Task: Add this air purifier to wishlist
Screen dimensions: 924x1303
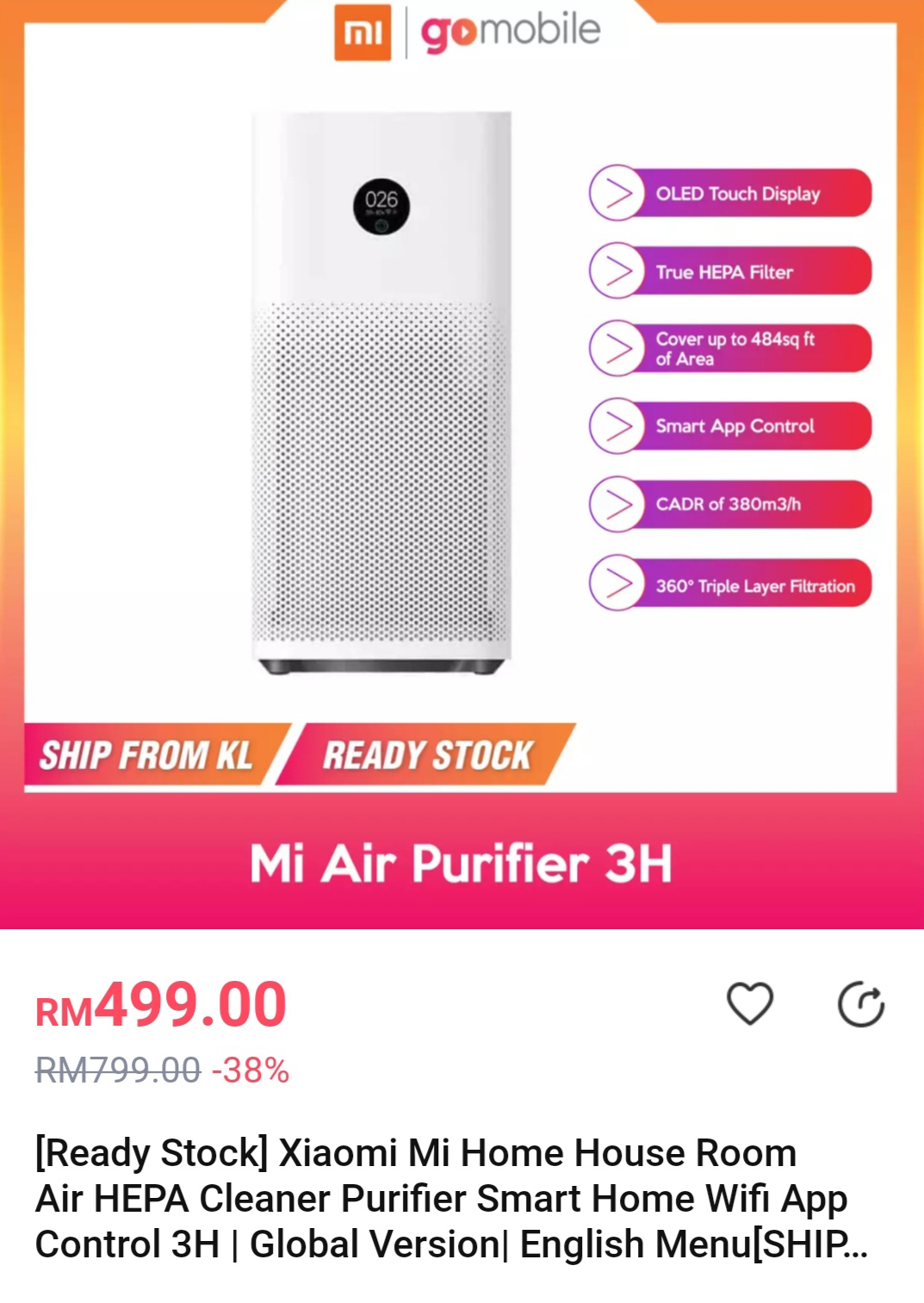Action: coord(749,1004)
